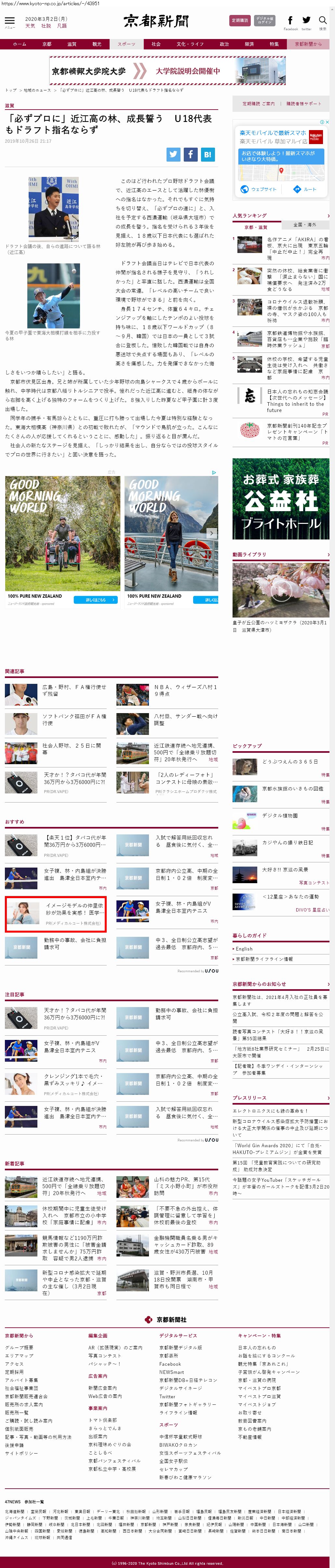
Task: Open pickup item どうぶつえんの365日
Action: pos(290,762)
